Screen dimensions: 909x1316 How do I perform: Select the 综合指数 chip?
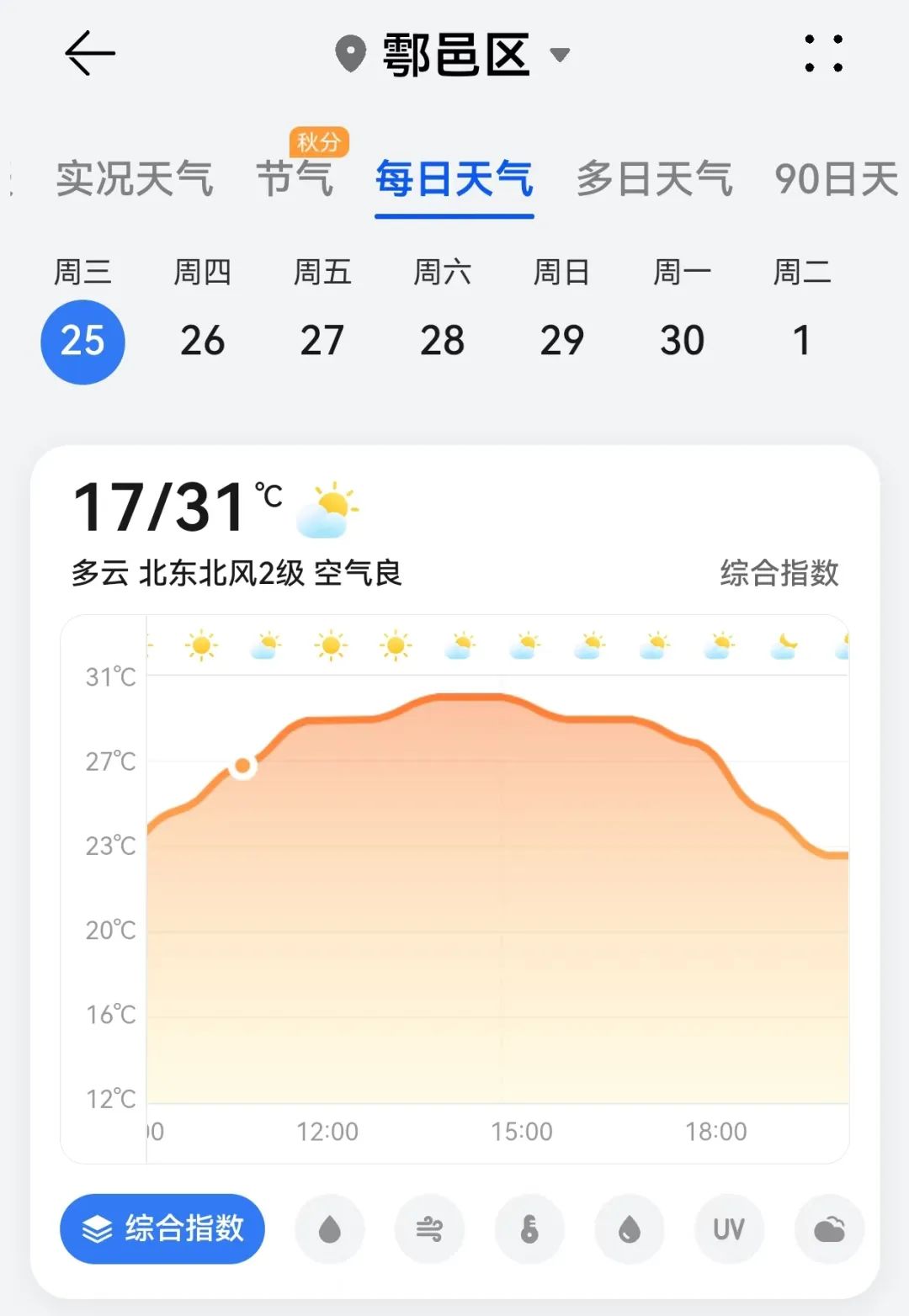point(162,1228)
